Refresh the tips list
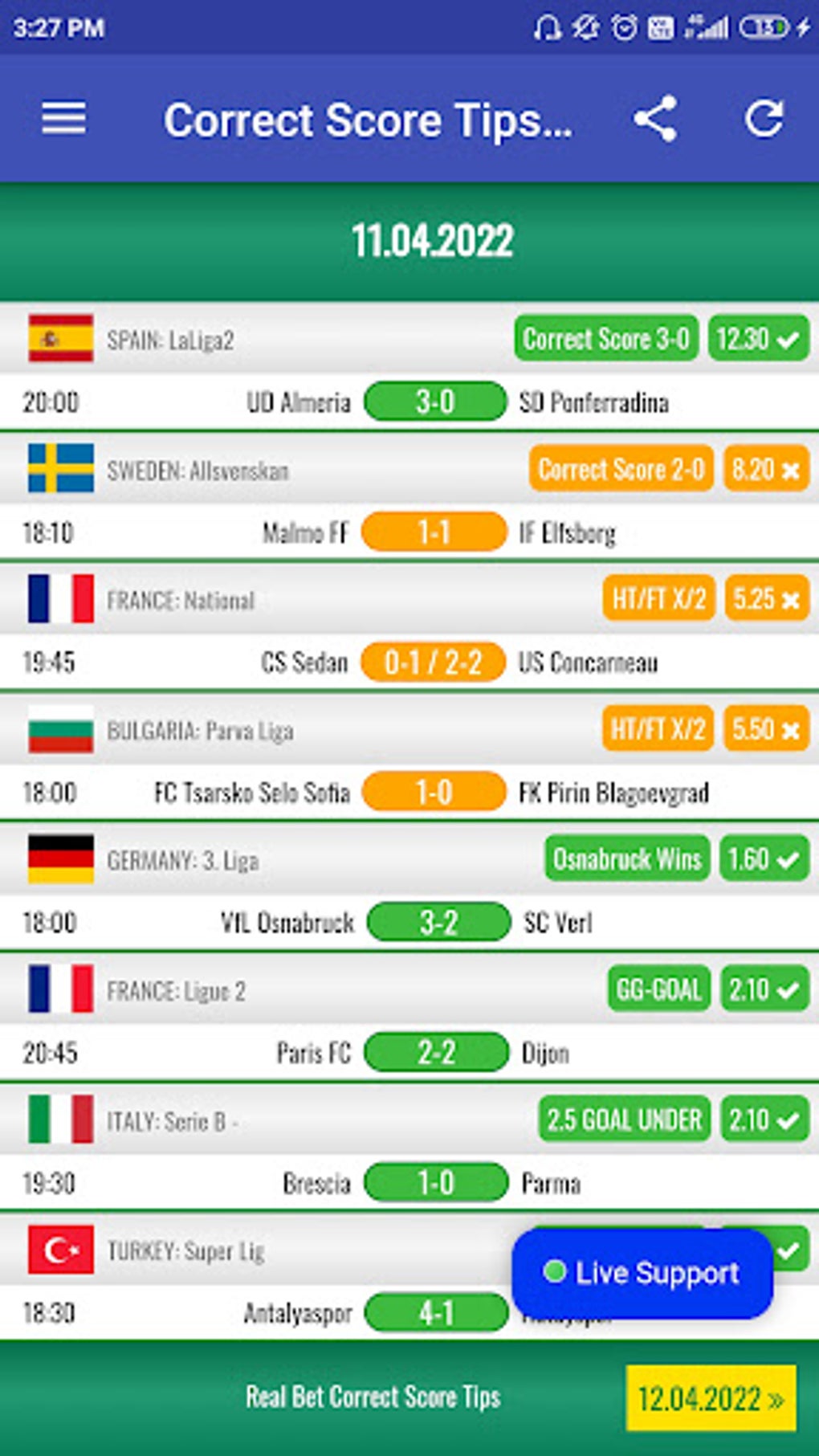 tap(764, 119)
